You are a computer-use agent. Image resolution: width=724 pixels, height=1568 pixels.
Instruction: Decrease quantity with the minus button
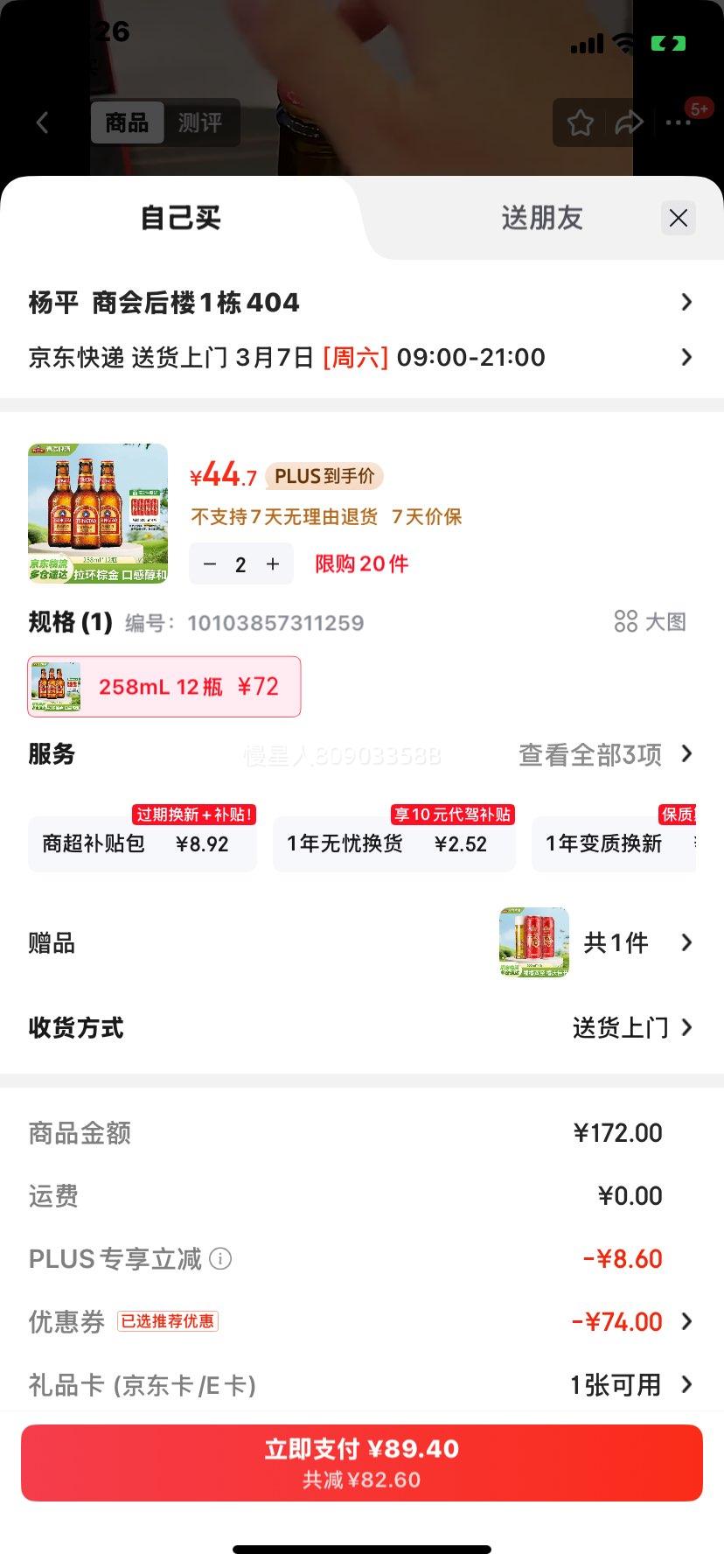pos(210,564)
